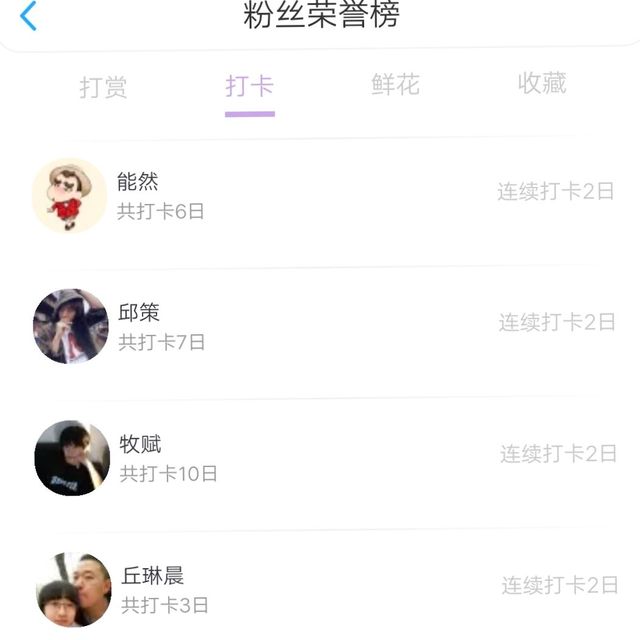Open fan 能然's row
Viewport: 640px width, 640px height.
click(320, 196)
